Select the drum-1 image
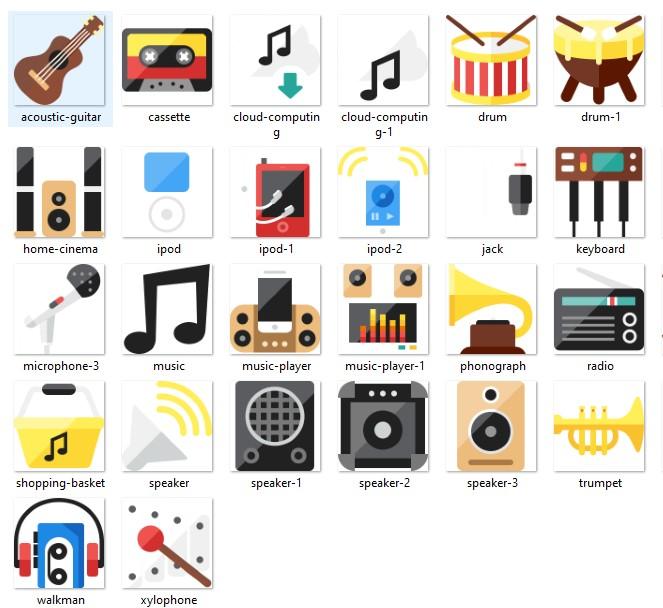The height and width of the screenshot is (608, 663). click(x=600, y=60)
